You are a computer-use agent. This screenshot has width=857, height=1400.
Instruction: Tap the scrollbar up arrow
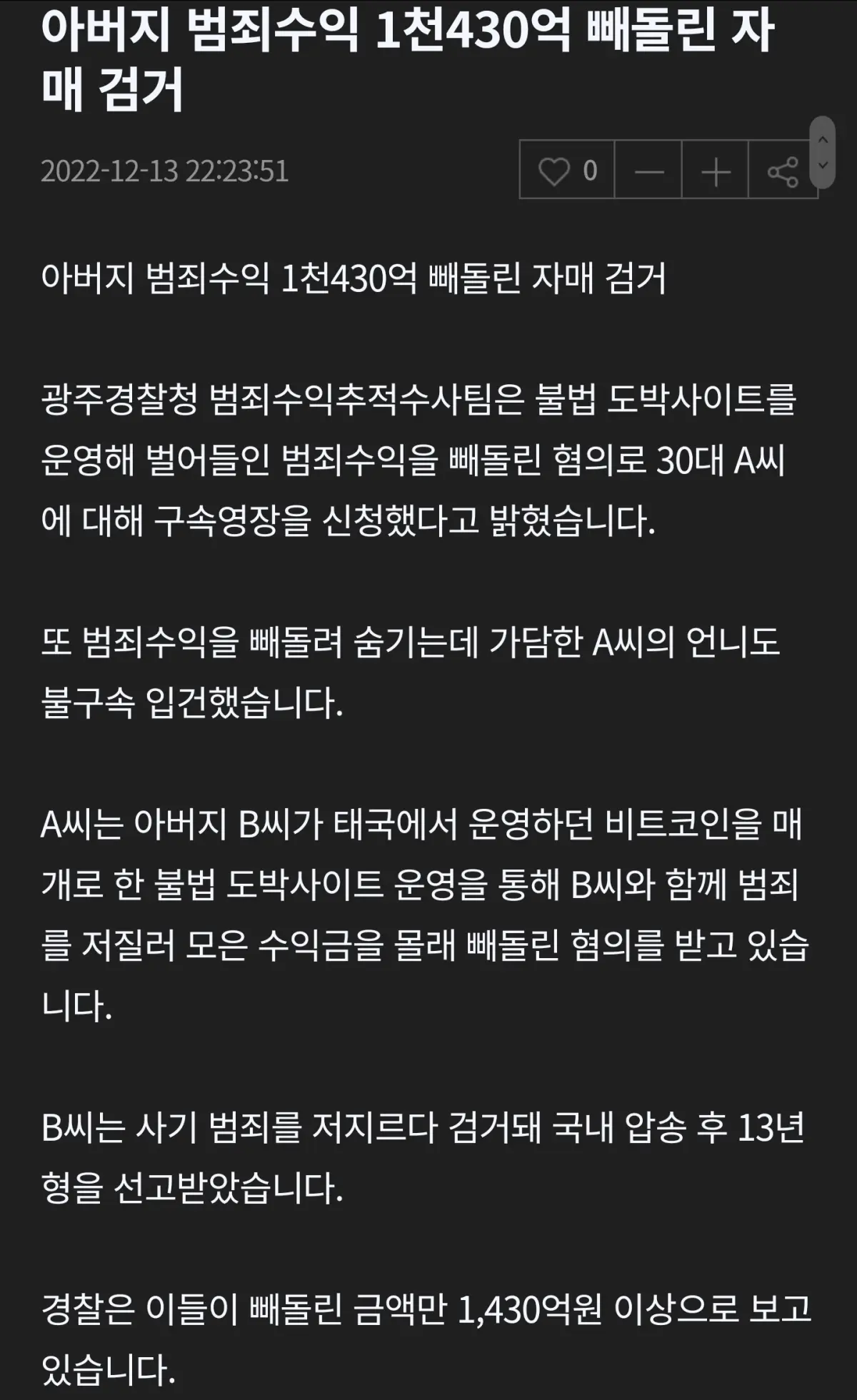(823, 140)
